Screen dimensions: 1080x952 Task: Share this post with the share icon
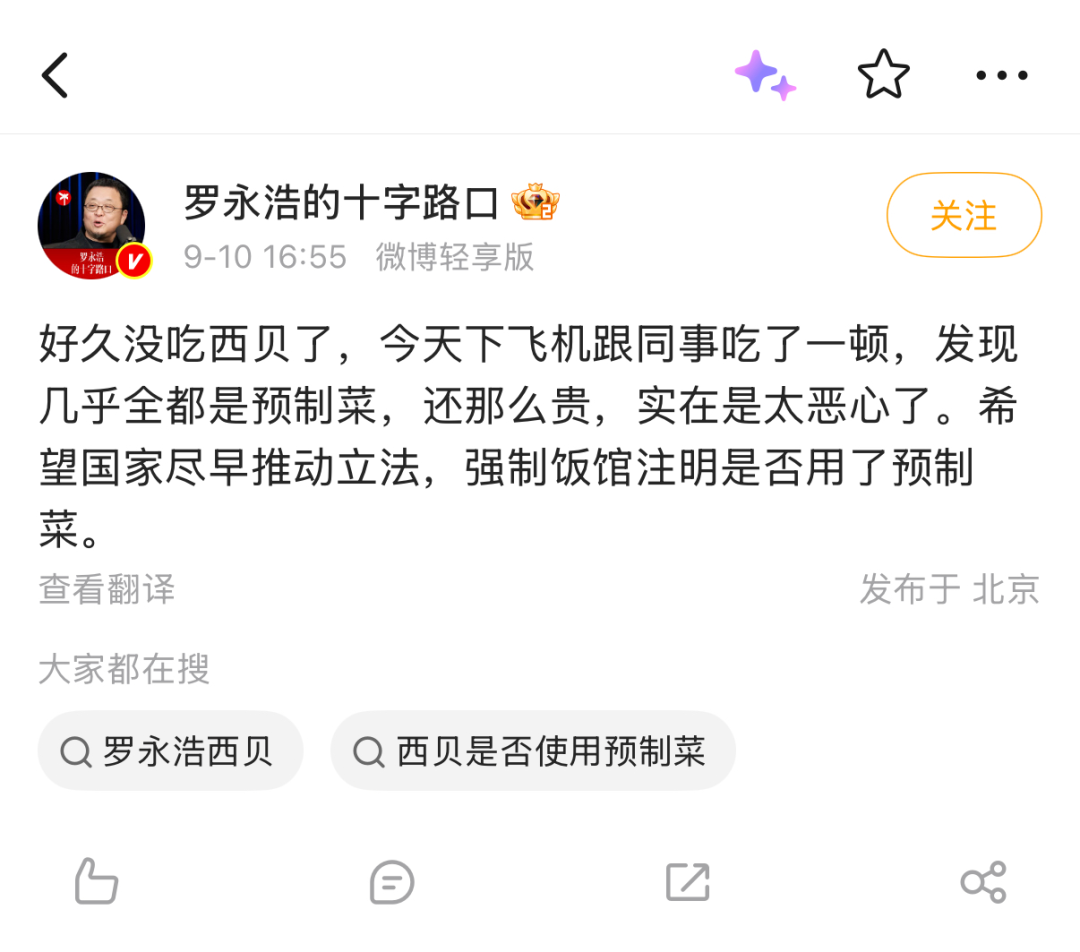(983, 882)
